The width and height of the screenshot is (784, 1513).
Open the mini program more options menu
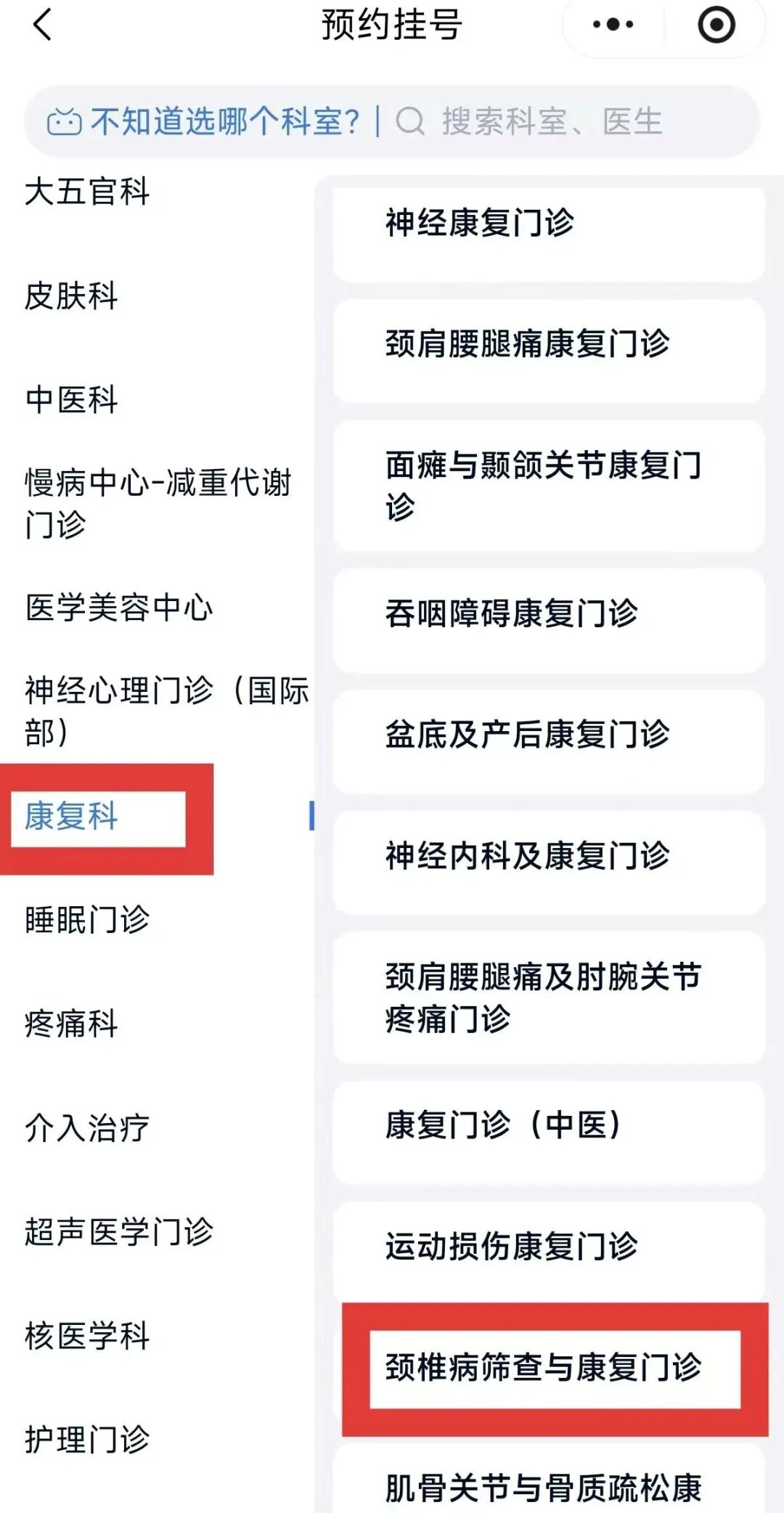coord(612,25)
